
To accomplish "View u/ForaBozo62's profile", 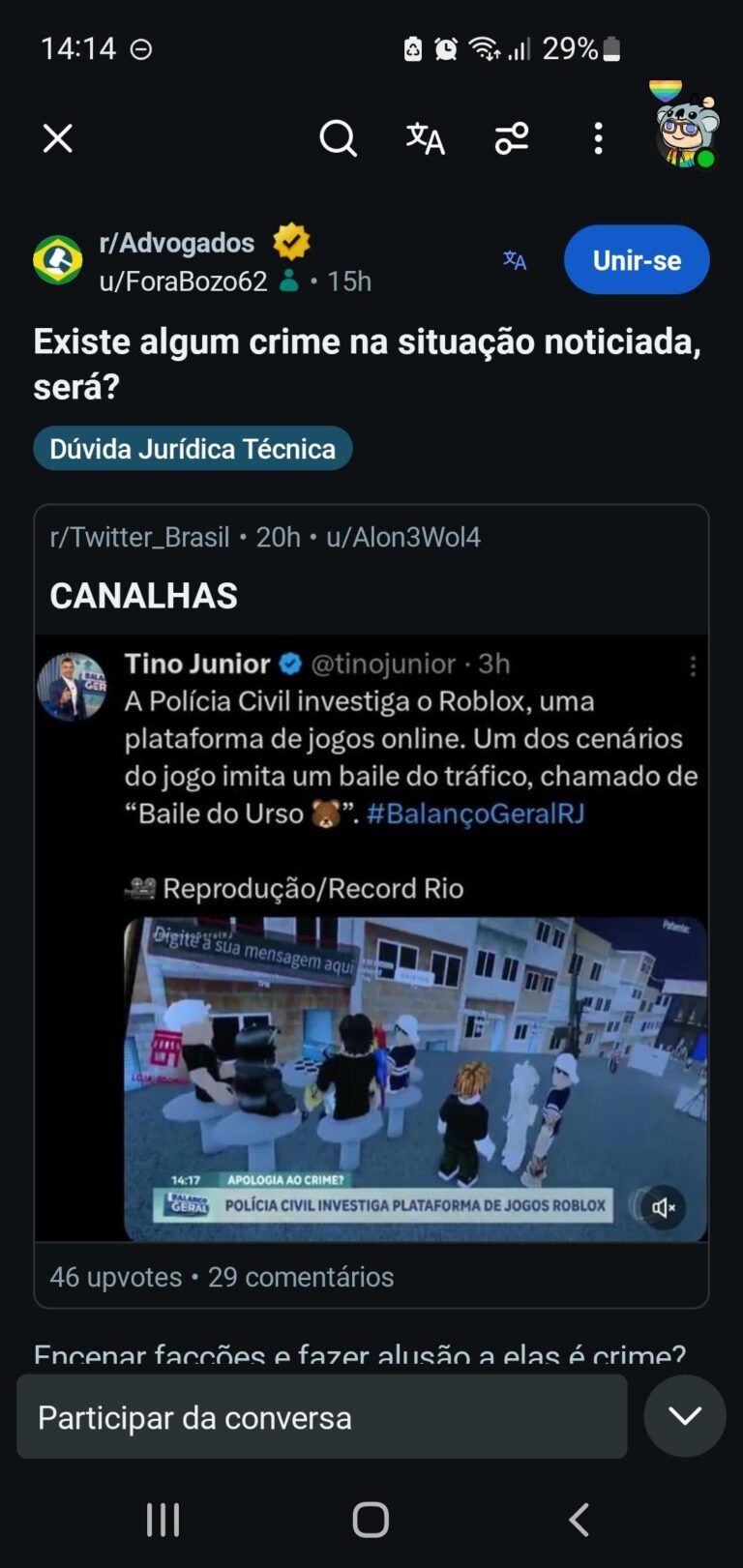I will click(183, 281).
